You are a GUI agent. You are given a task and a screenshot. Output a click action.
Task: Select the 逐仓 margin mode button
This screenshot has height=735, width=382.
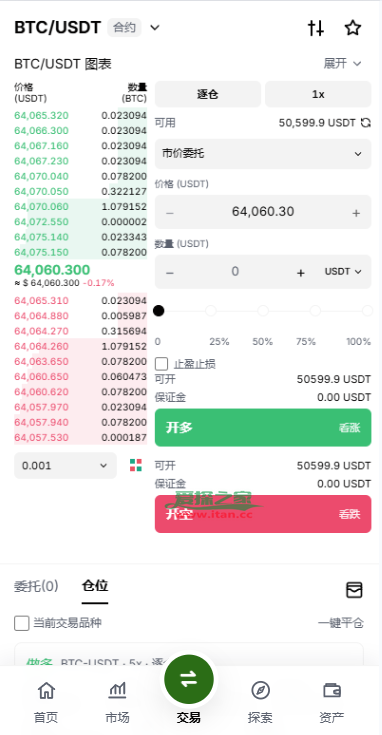pos(208,94)
